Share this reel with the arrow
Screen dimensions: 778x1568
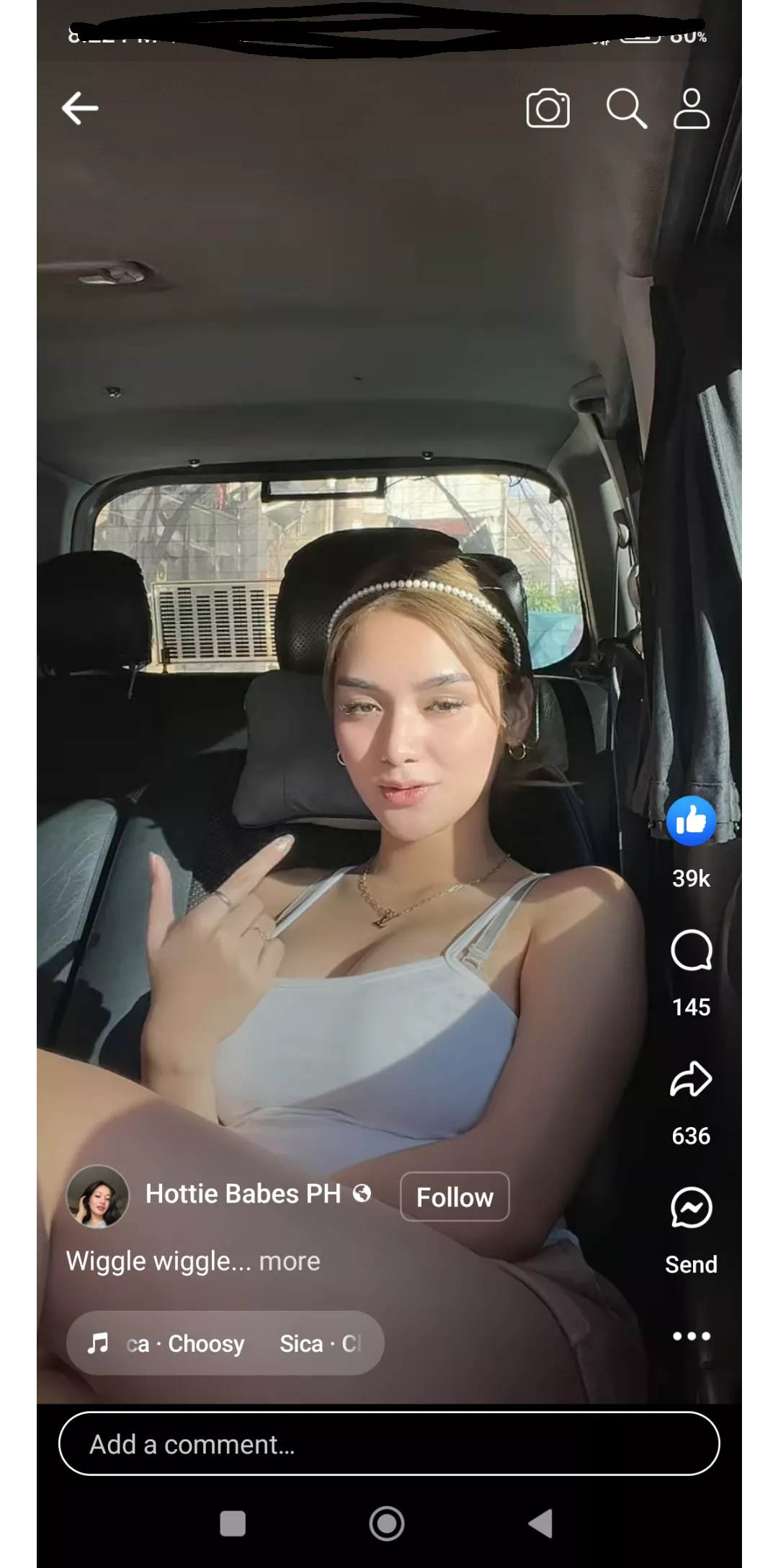coord(691,1079)
